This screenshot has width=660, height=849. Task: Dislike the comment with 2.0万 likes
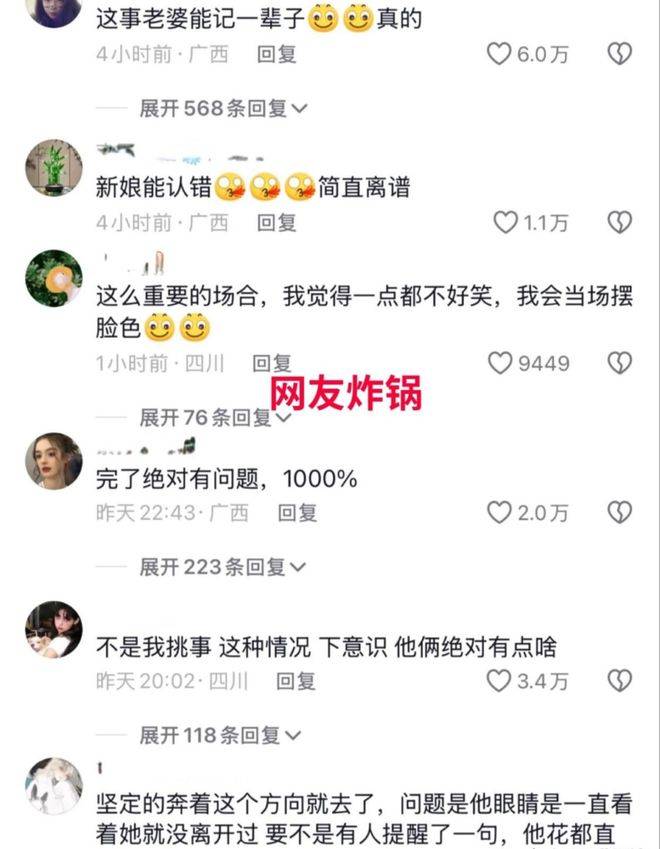[x=620, y=513]
